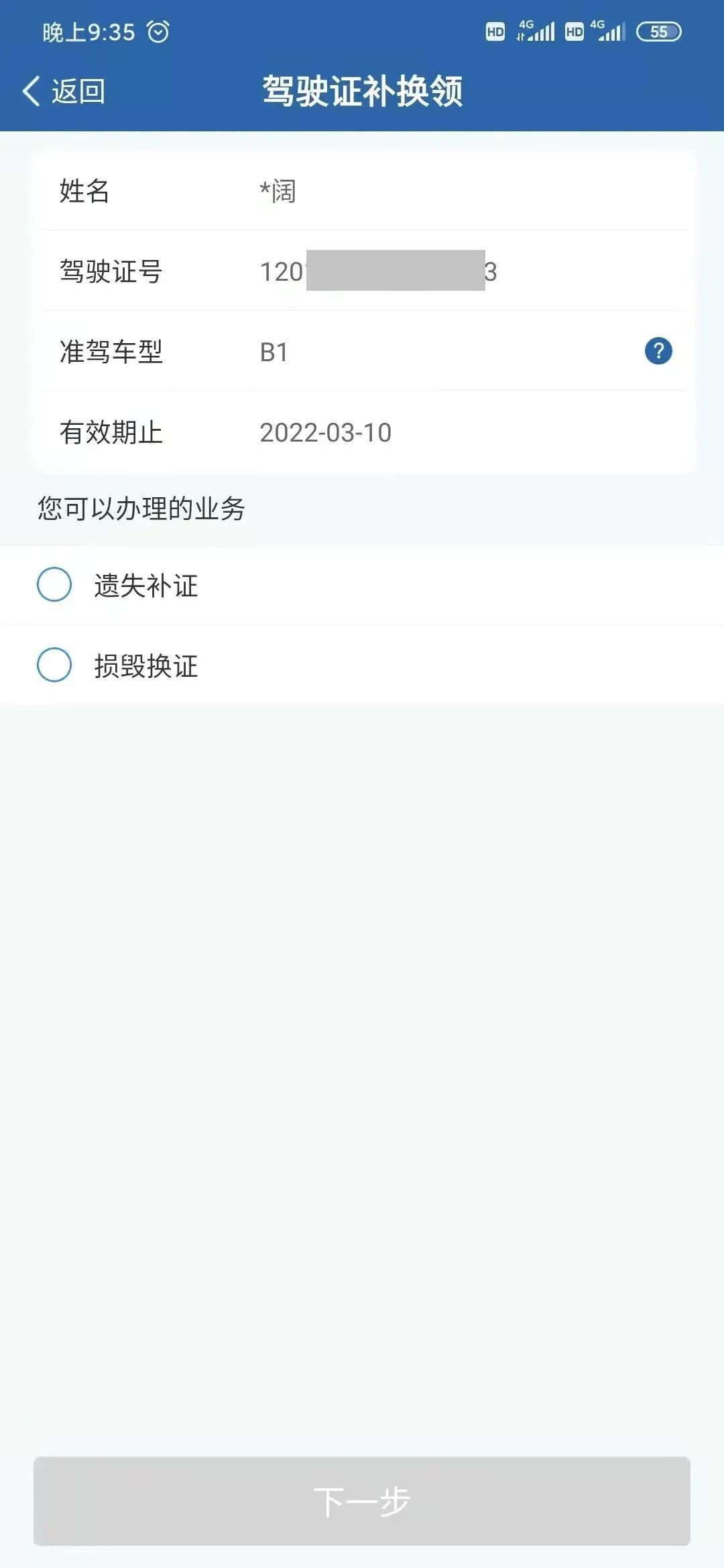724x1568 pixels.
Task: Go back using the 返回 button
Action: (64, 91)
